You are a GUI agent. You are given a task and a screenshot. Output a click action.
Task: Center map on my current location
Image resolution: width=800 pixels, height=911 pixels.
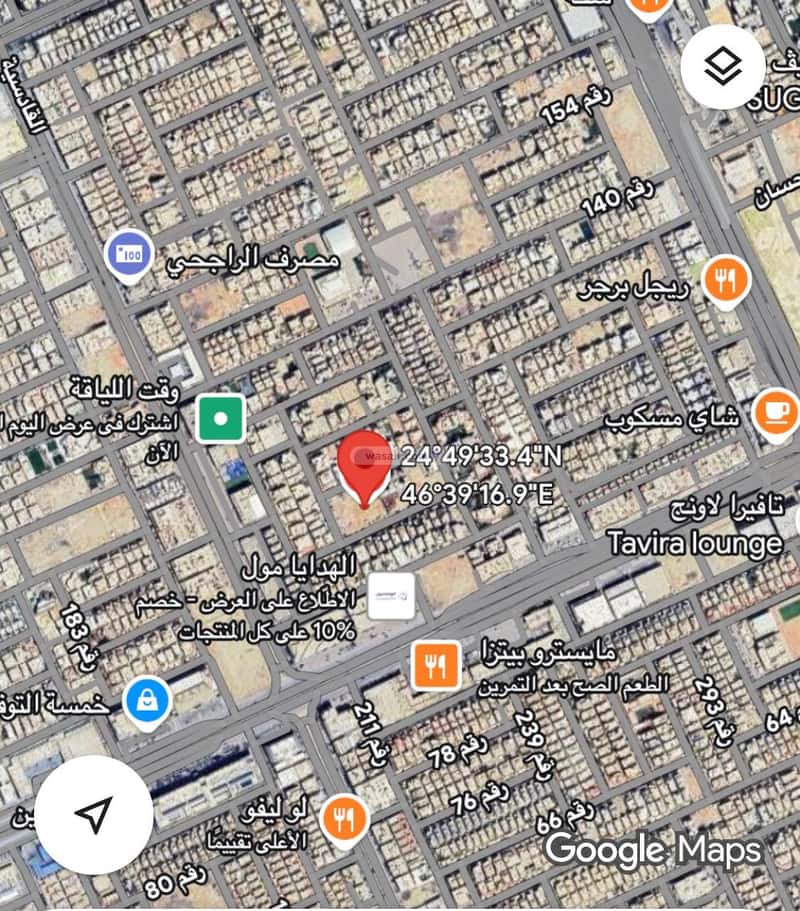[x=94, y=815]
